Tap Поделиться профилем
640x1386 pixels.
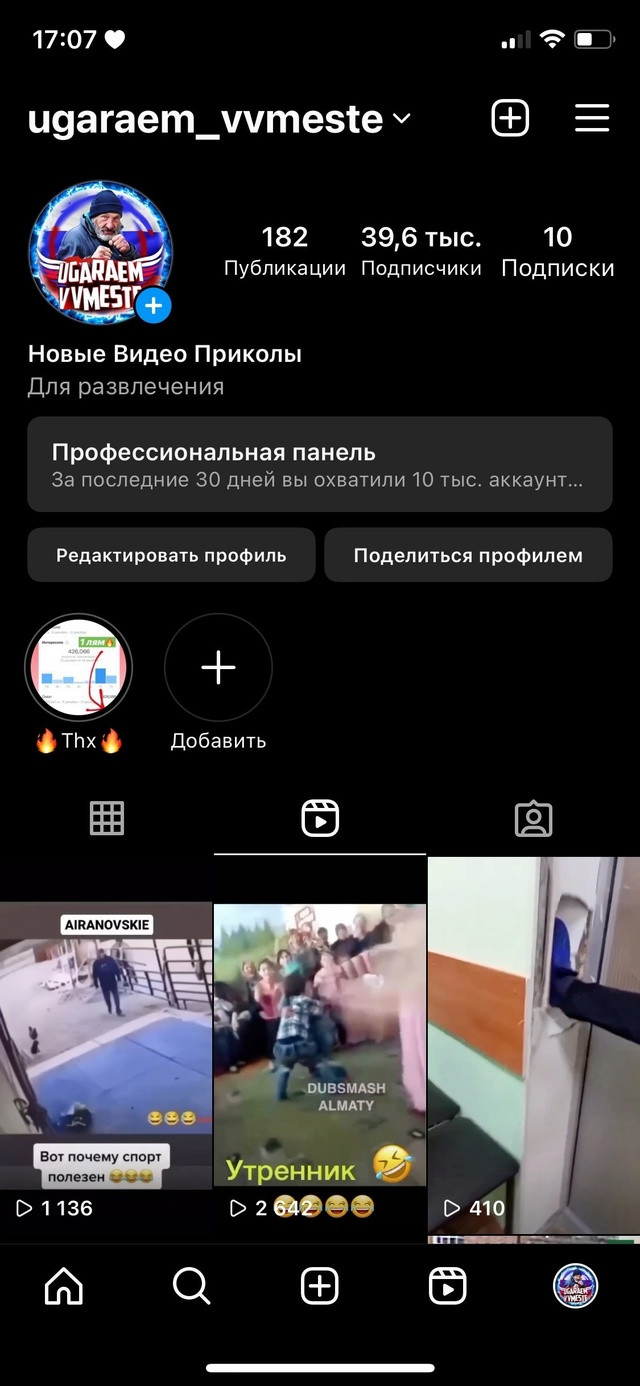click(x=468, y=555)
